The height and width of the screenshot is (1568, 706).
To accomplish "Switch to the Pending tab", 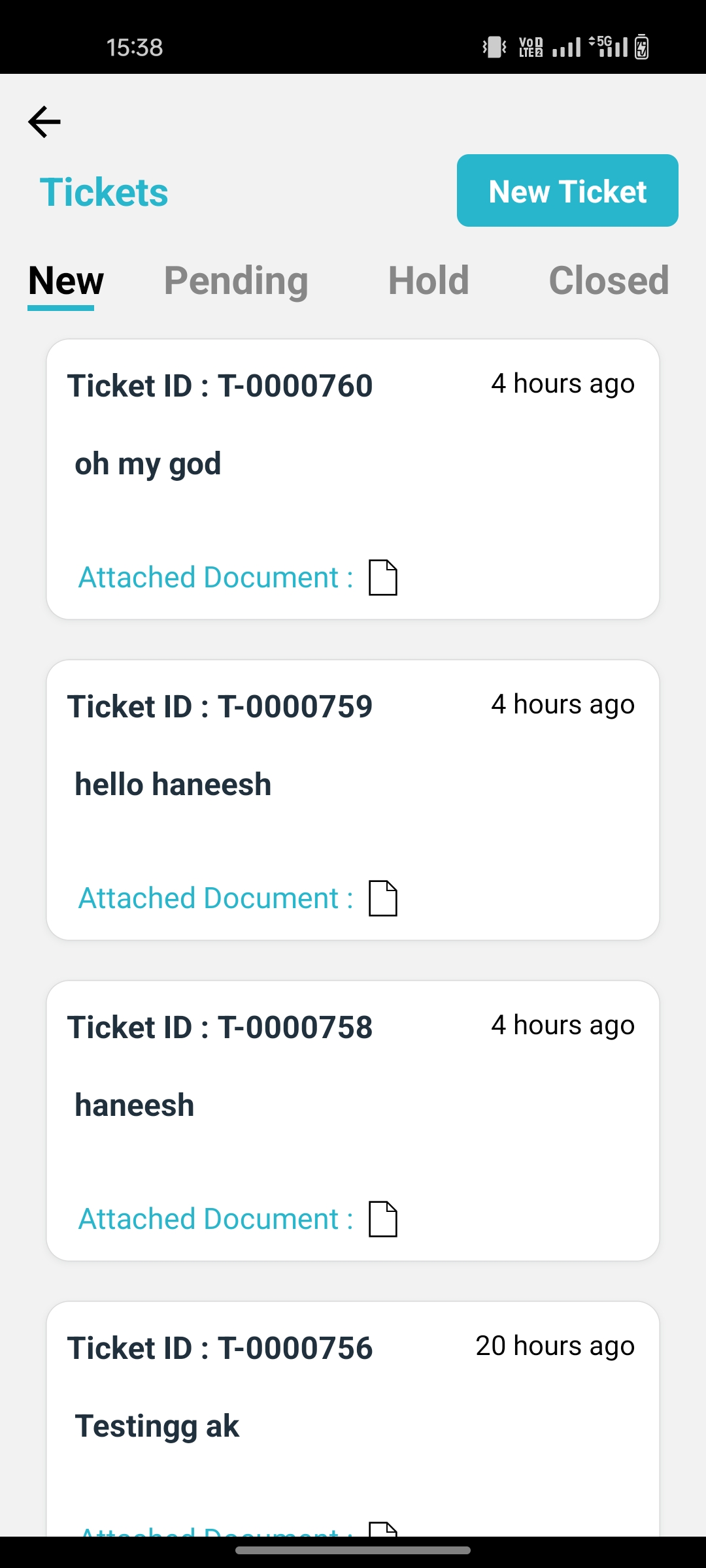I will coord(236,281).
